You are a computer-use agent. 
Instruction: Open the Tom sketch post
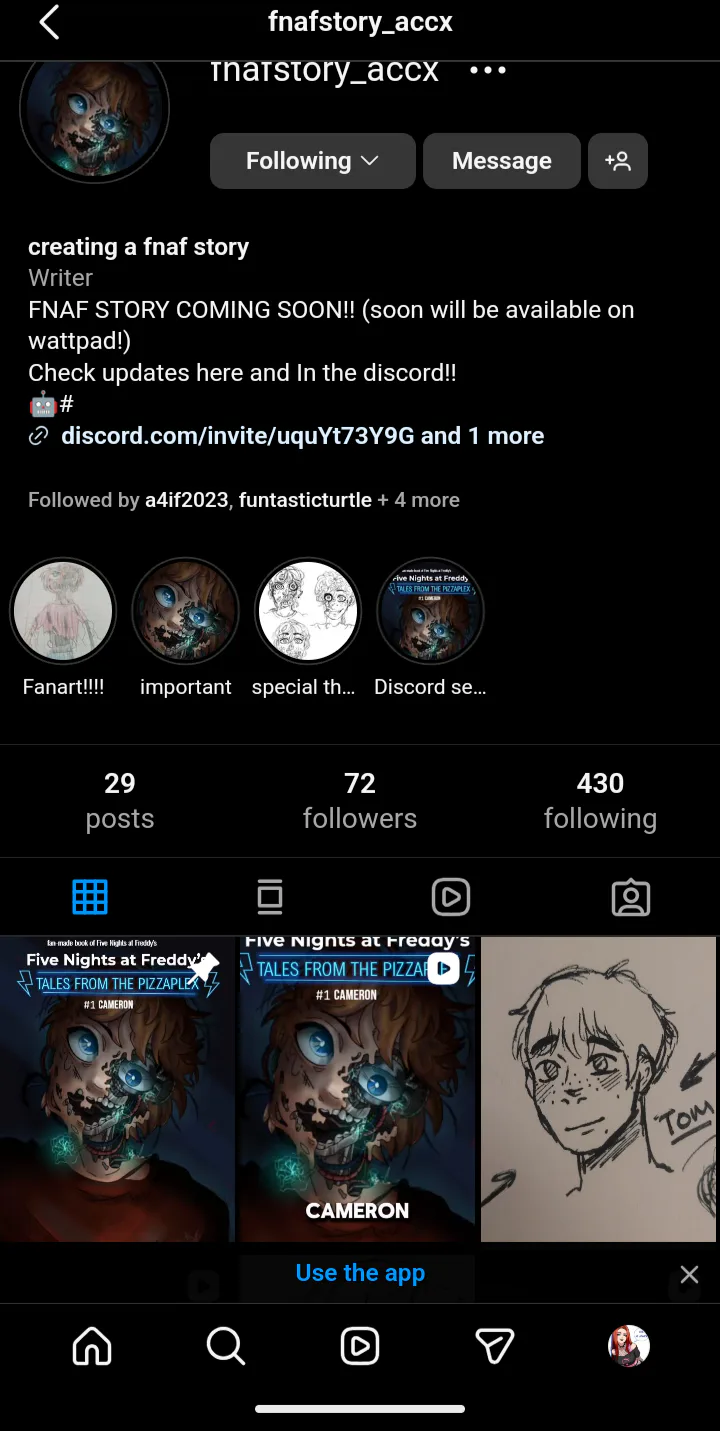click(x=598, y=1089)
